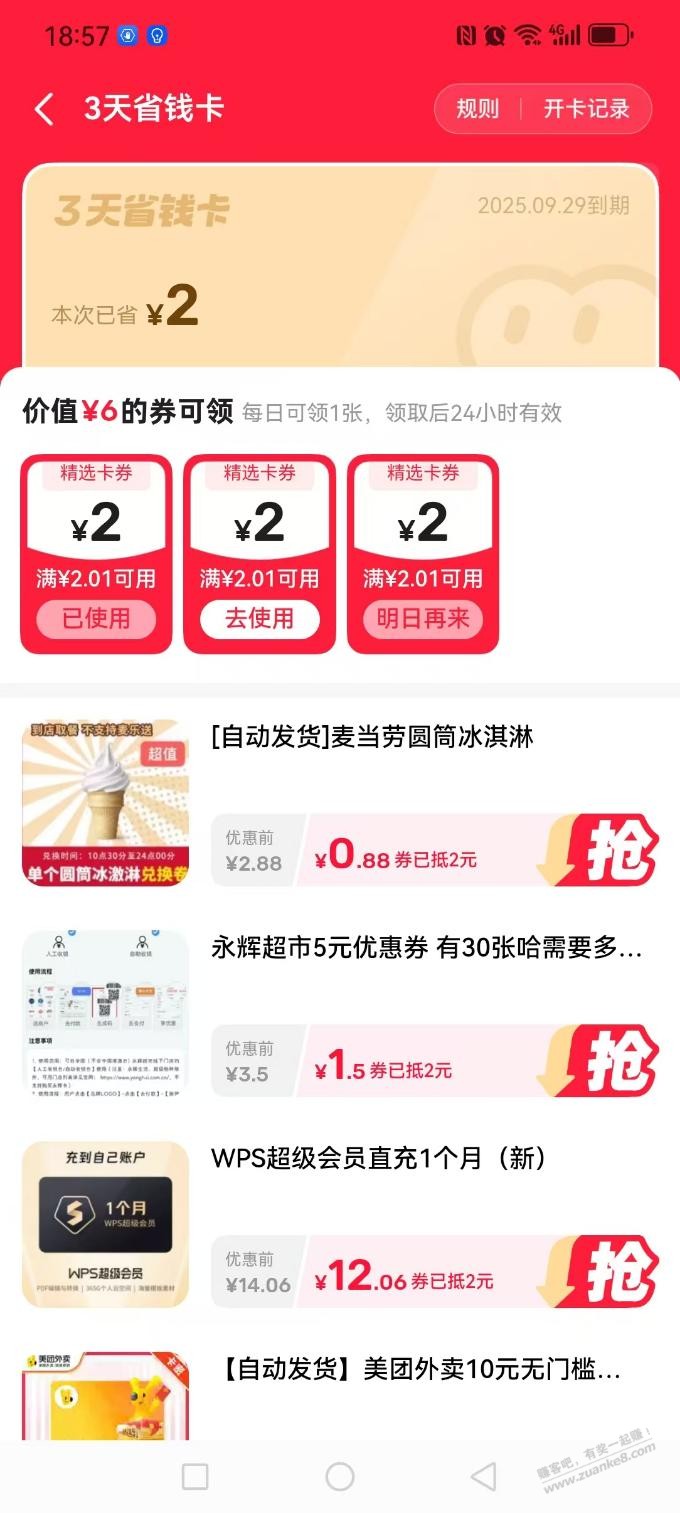Tap 去使用 on the second ¥2 coupon
The height and width of the screenshot is (1513, 680).
tap(259, 619)
